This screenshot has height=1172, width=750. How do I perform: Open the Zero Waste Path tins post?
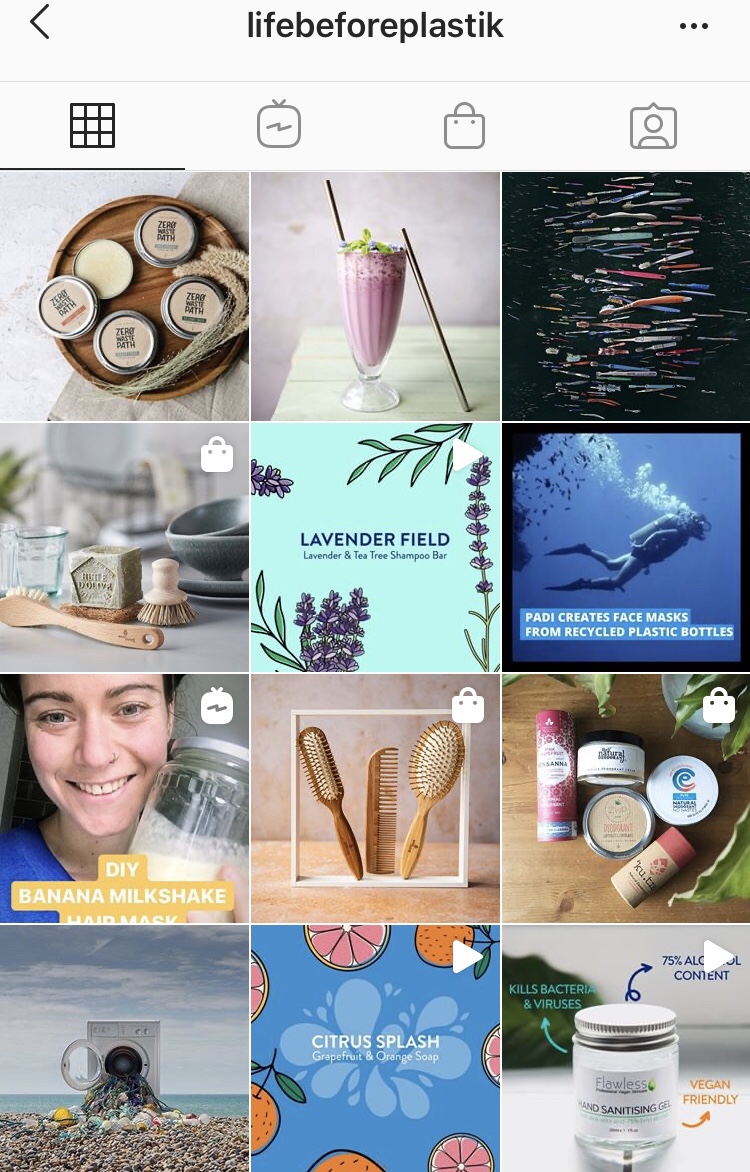tap(124, 296)
